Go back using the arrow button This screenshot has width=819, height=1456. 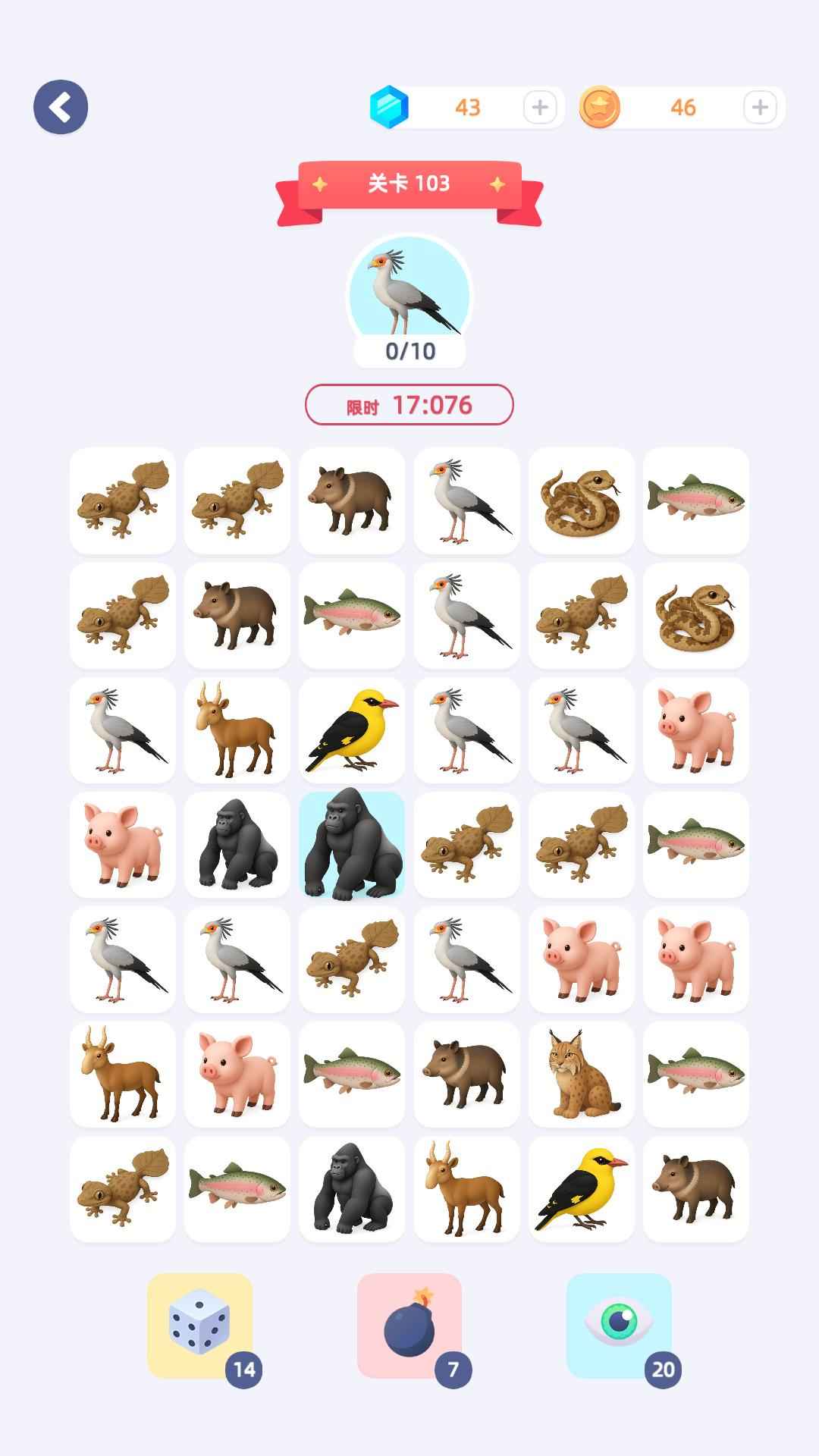(61, 107)
